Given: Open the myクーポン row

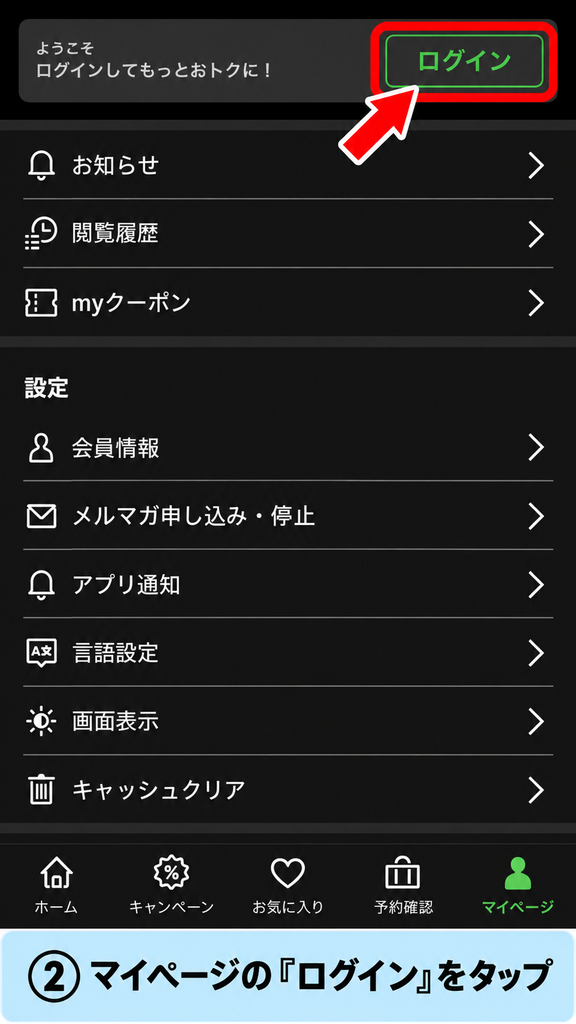Looking at the screenshot, I should [288, 302].
